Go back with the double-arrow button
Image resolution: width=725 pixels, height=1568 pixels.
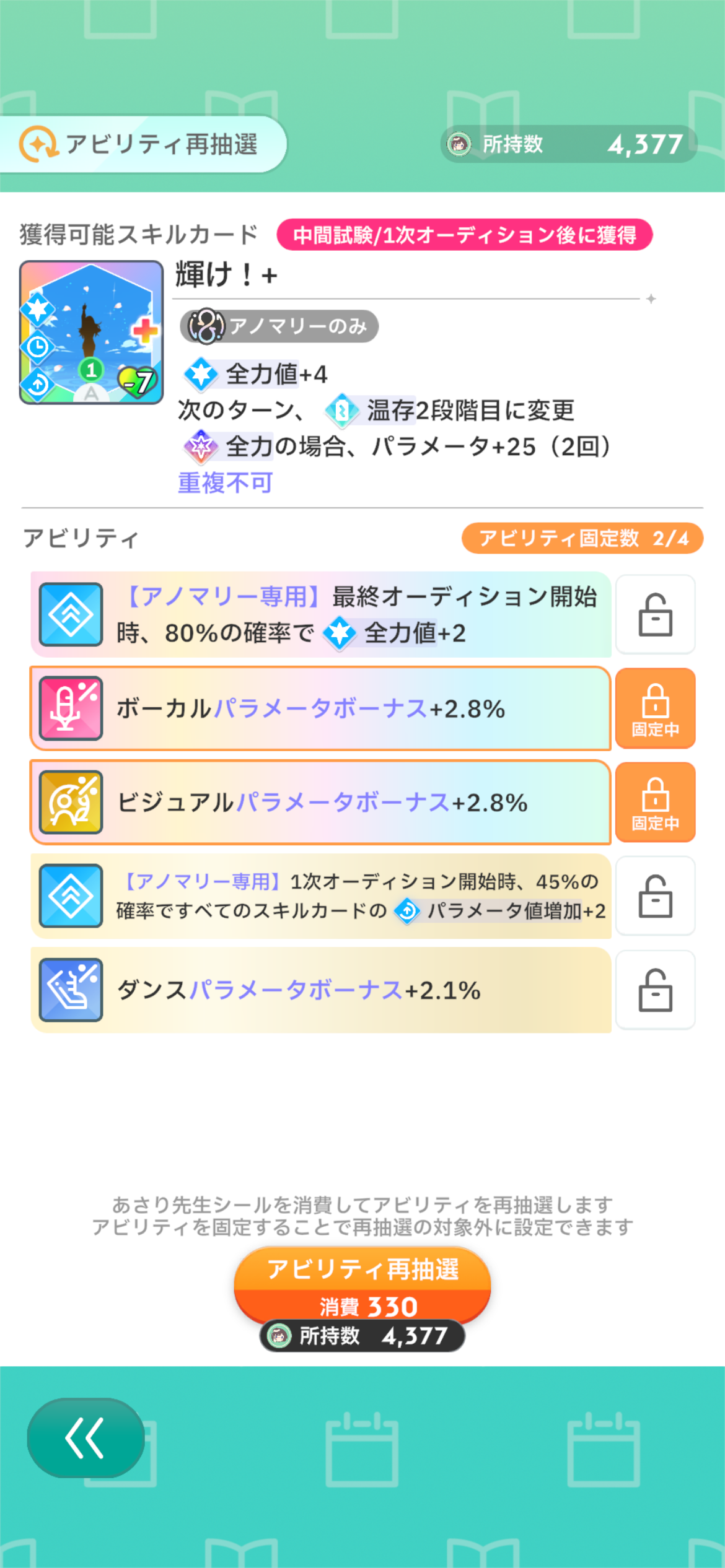tap(86, 1438)
